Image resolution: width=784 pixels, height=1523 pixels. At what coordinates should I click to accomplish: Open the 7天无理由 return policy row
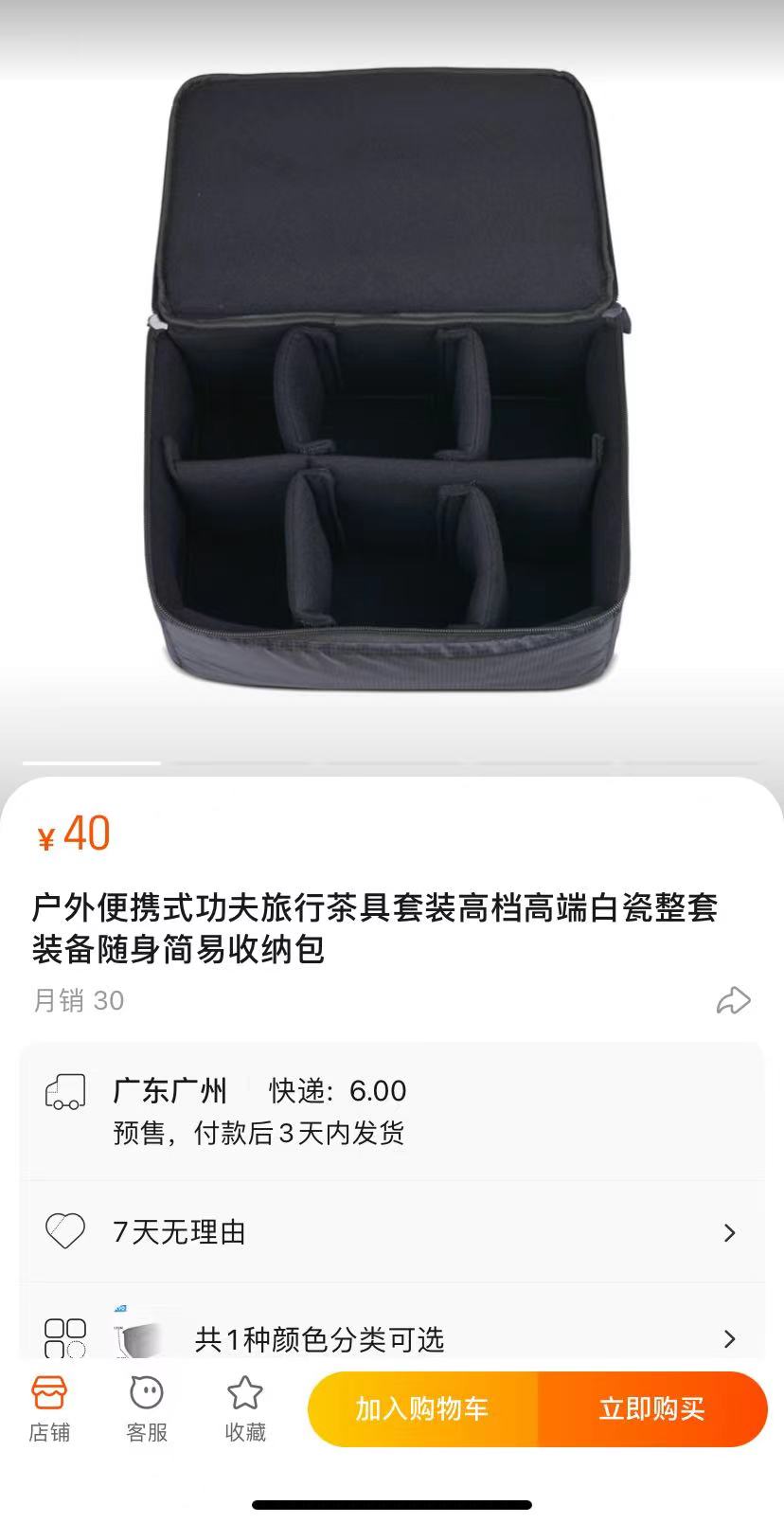391,1232
